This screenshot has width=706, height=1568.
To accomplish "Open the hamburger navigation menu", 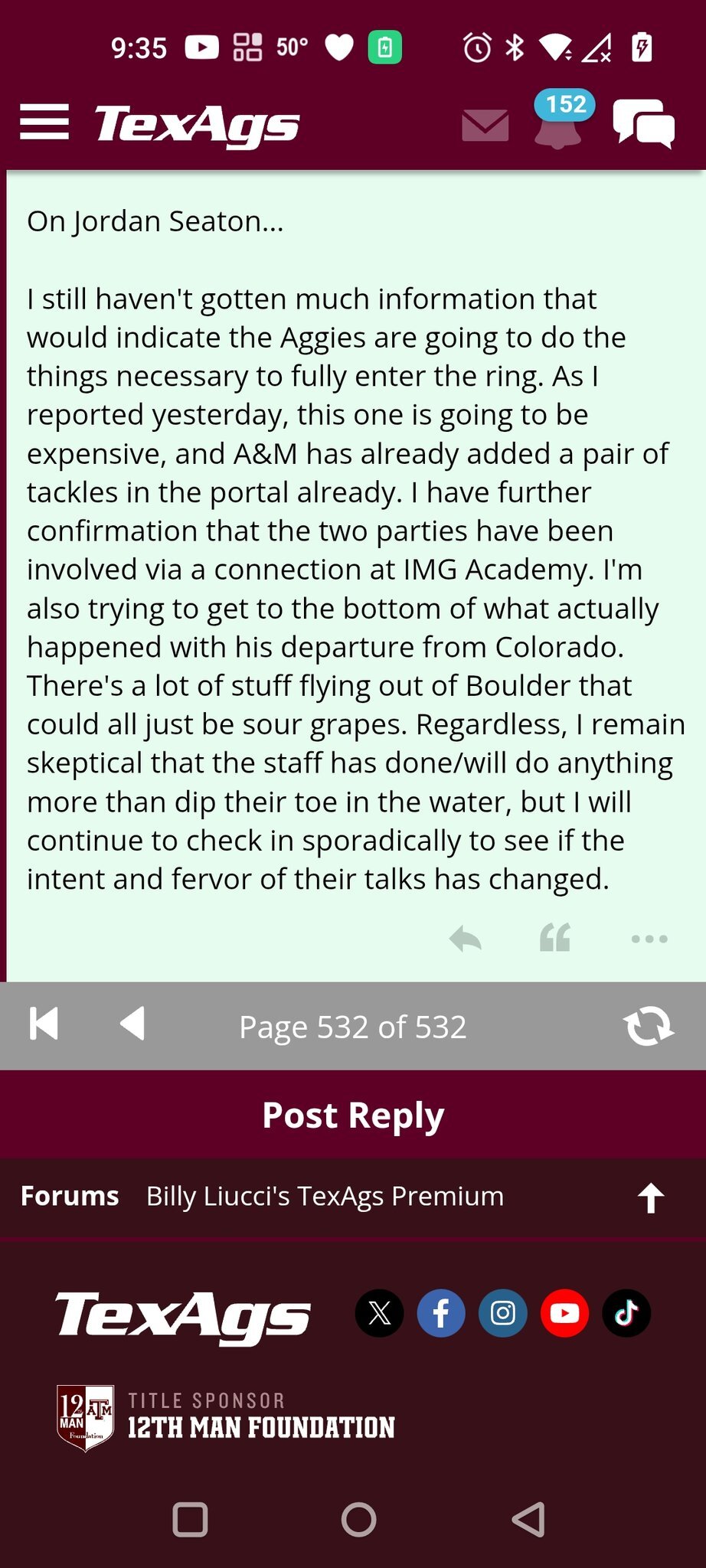I will pos(44,122).
